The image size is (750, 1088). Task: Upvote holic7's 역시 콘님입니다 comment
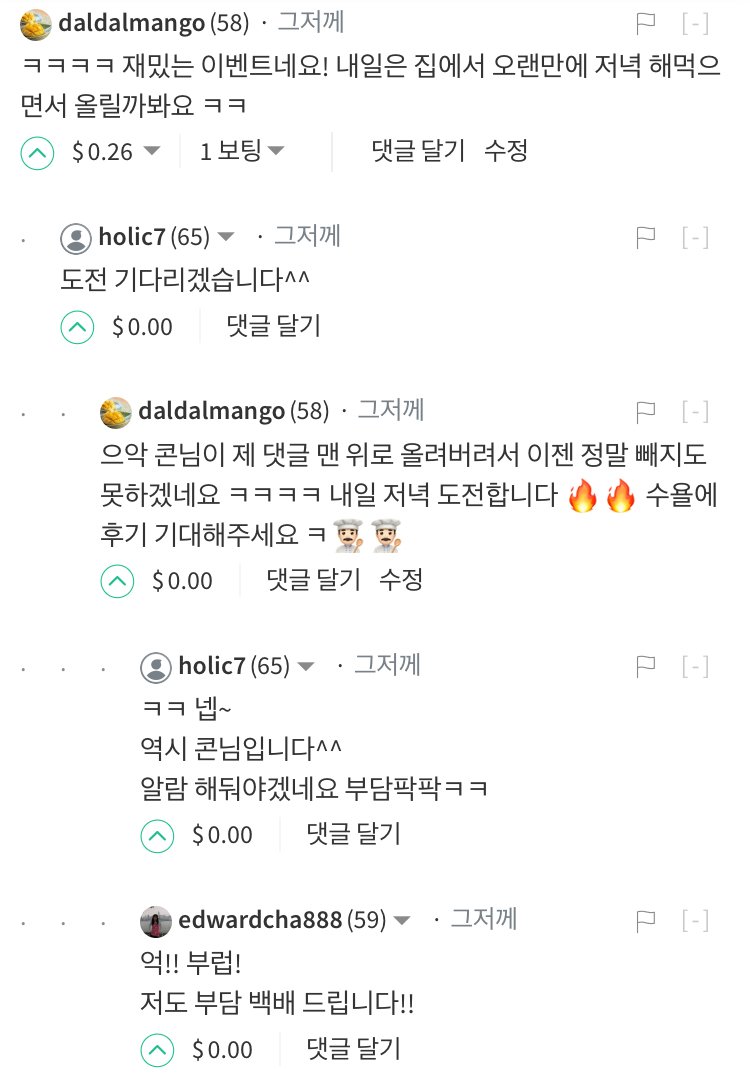[157, 836]
